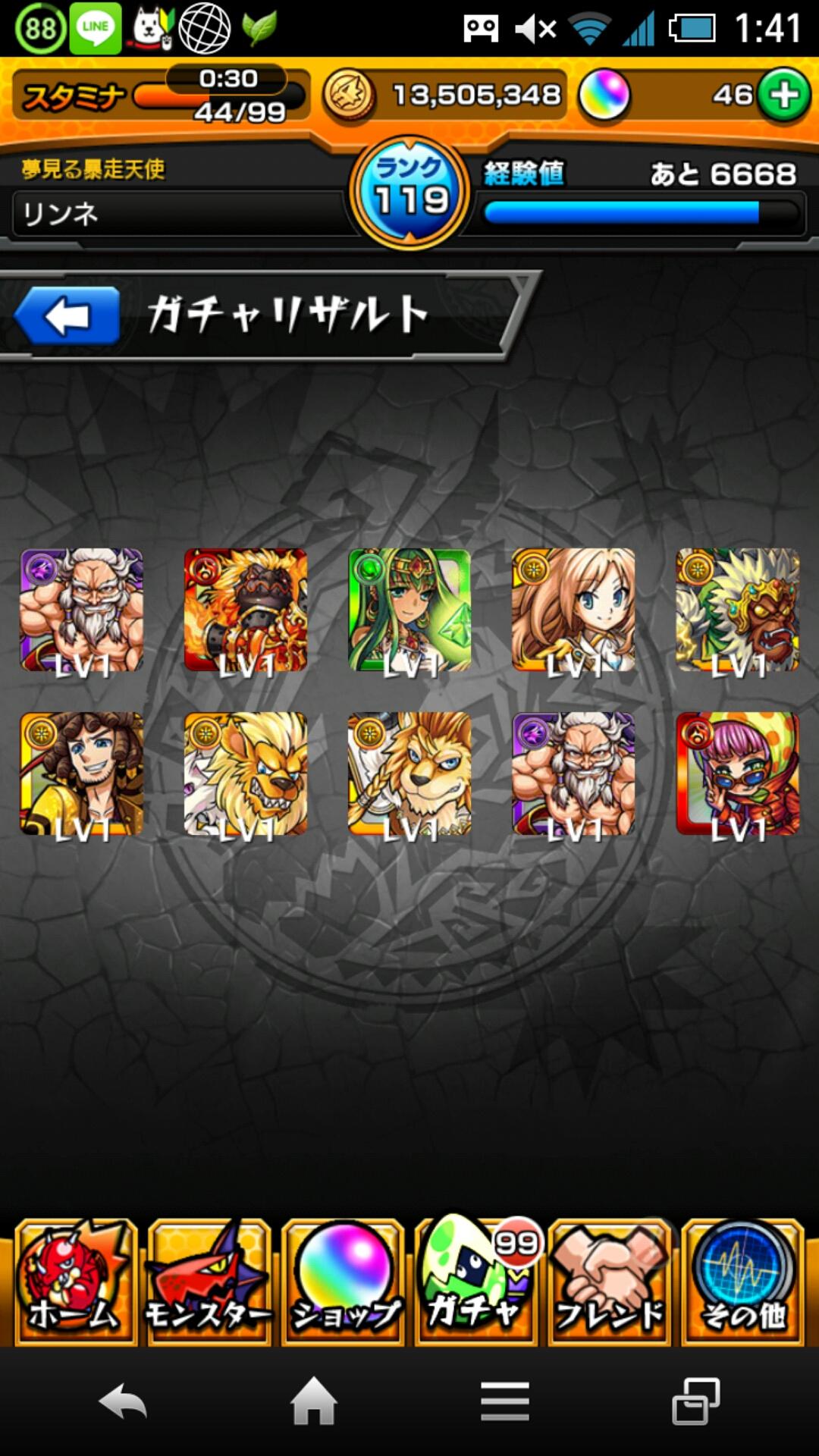Open the その他 tab

(x=743, y=1282)
